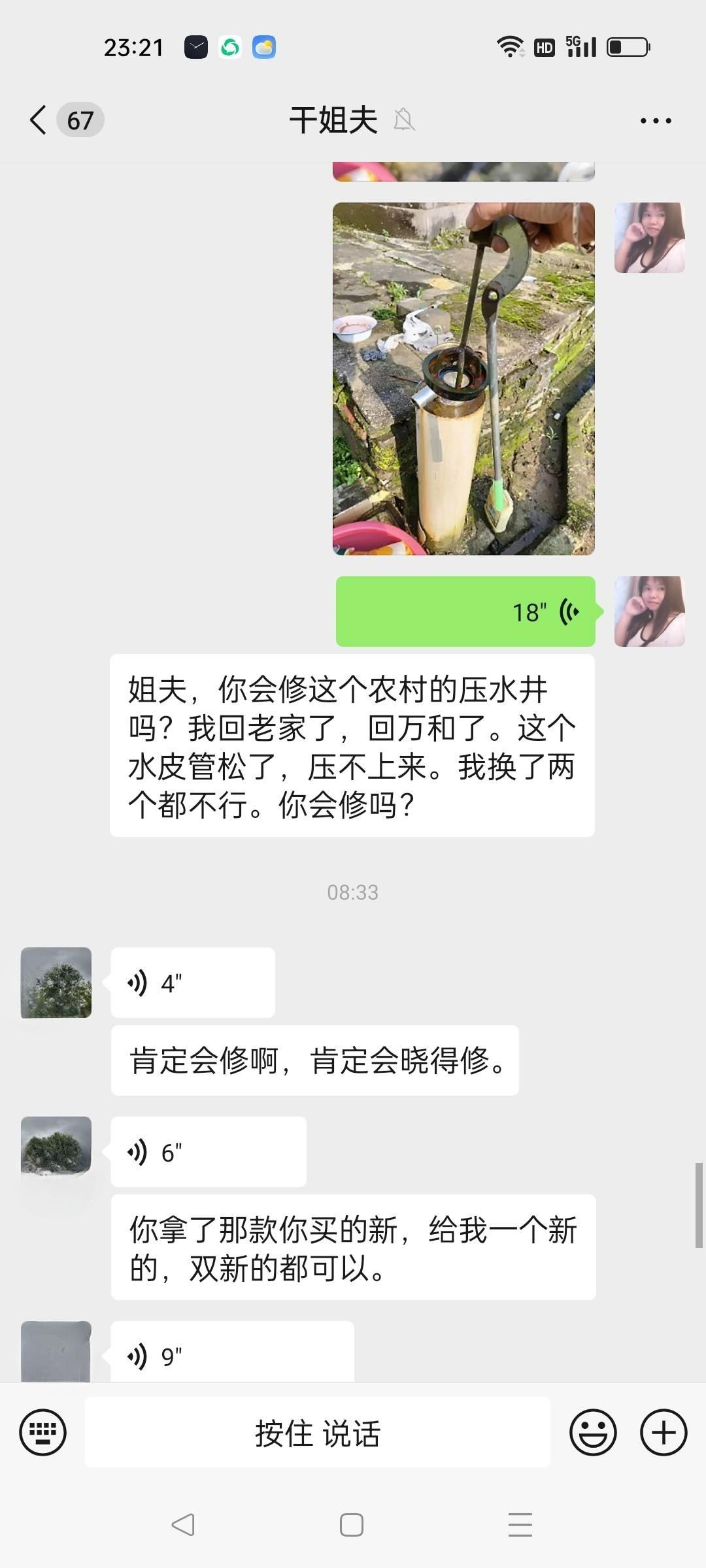Open the attachment plus menu
Screen dimensions: 706x1568
(x=663, y=1432)
